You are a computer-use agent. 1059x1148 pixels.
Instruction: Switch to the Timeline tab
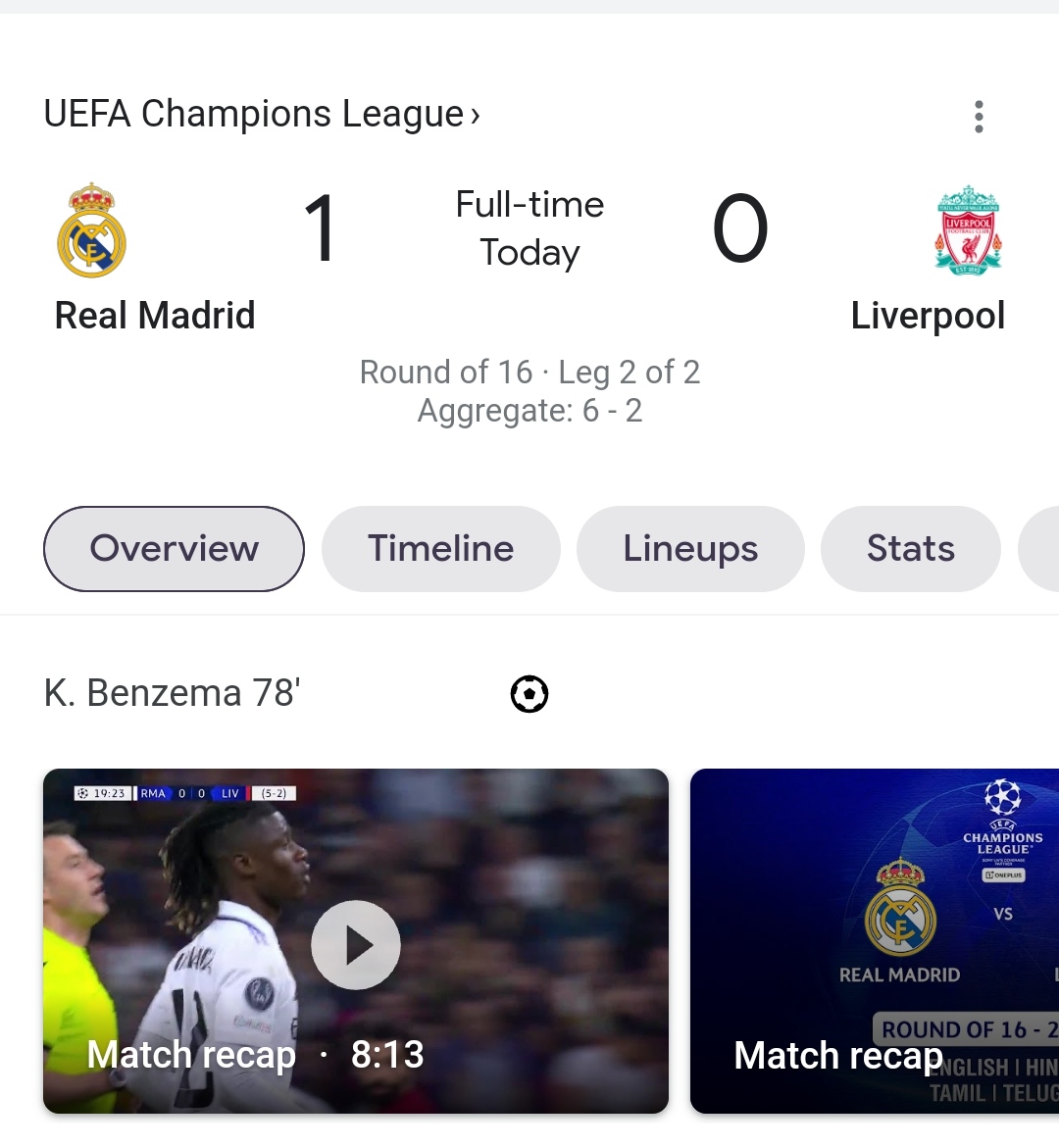[x=440, y=549]
